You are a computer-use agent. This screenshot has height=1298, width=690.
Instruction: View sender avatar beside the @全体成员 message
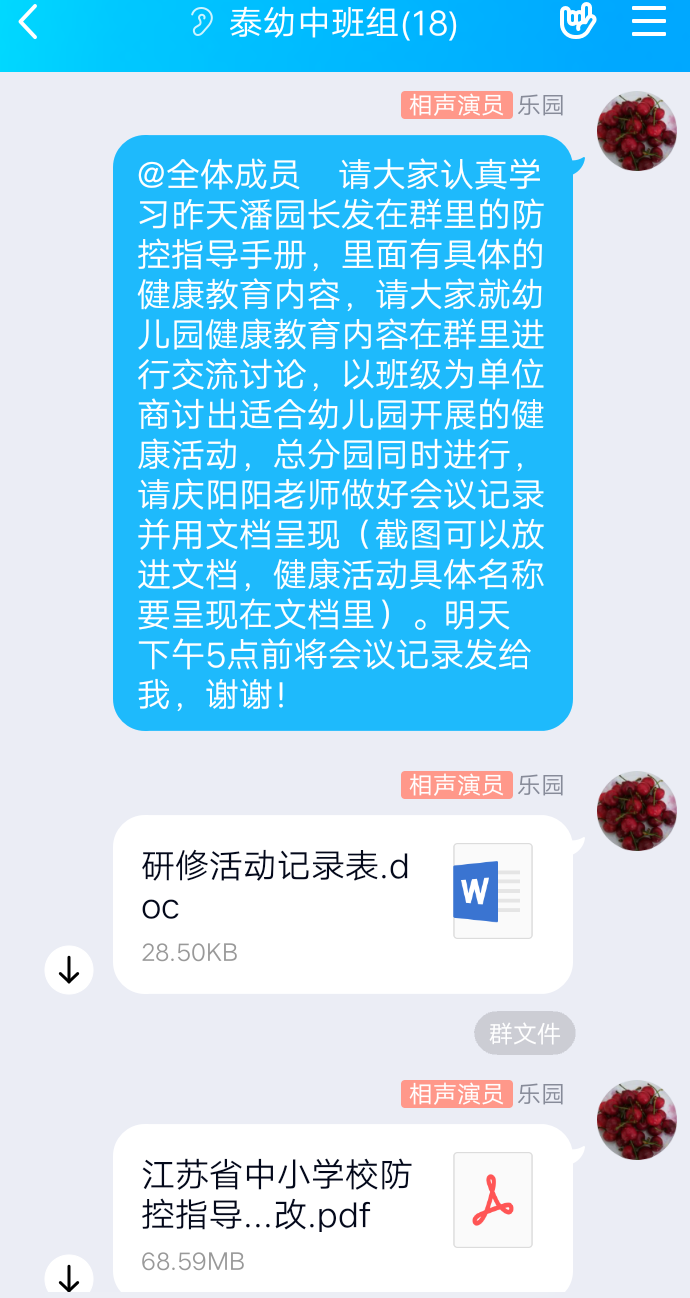pos(636,132)
